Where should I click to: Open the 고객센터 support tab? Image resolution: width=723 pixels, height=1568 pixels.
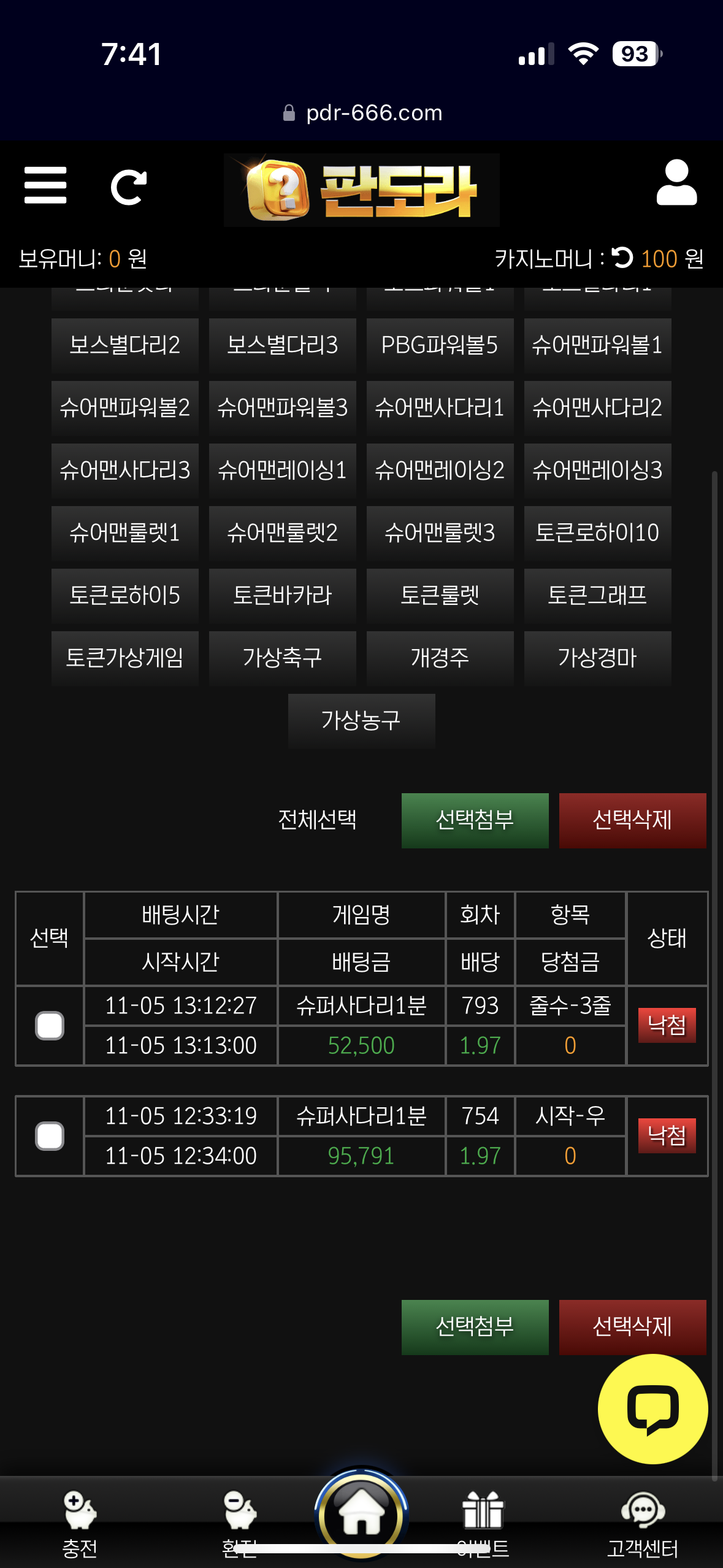pos(642,1521)
